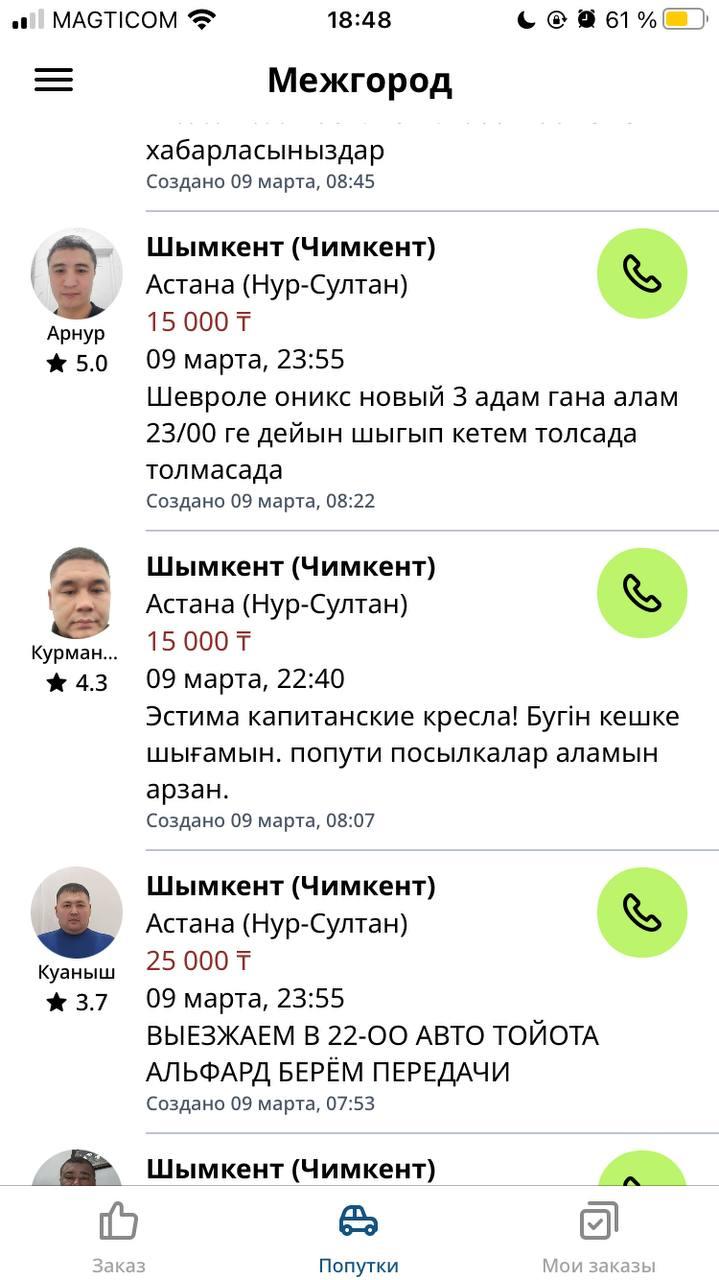Viewport: 719px width, 1280px height.
Task: Call driver Курман via the phone button
Action: pos(642,593)
